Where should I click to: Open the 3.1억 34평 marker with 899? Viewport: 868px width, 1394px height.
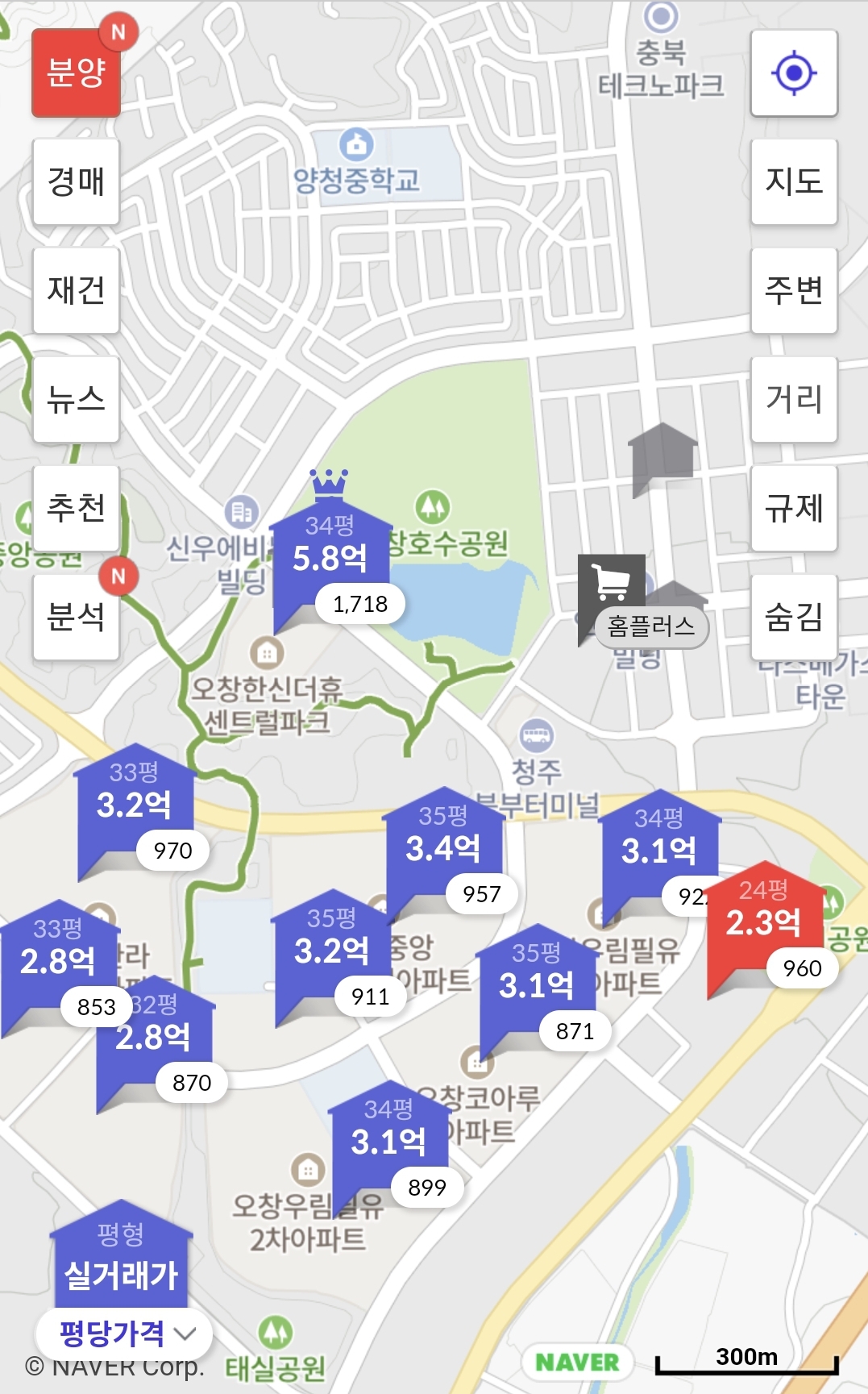388,1141
